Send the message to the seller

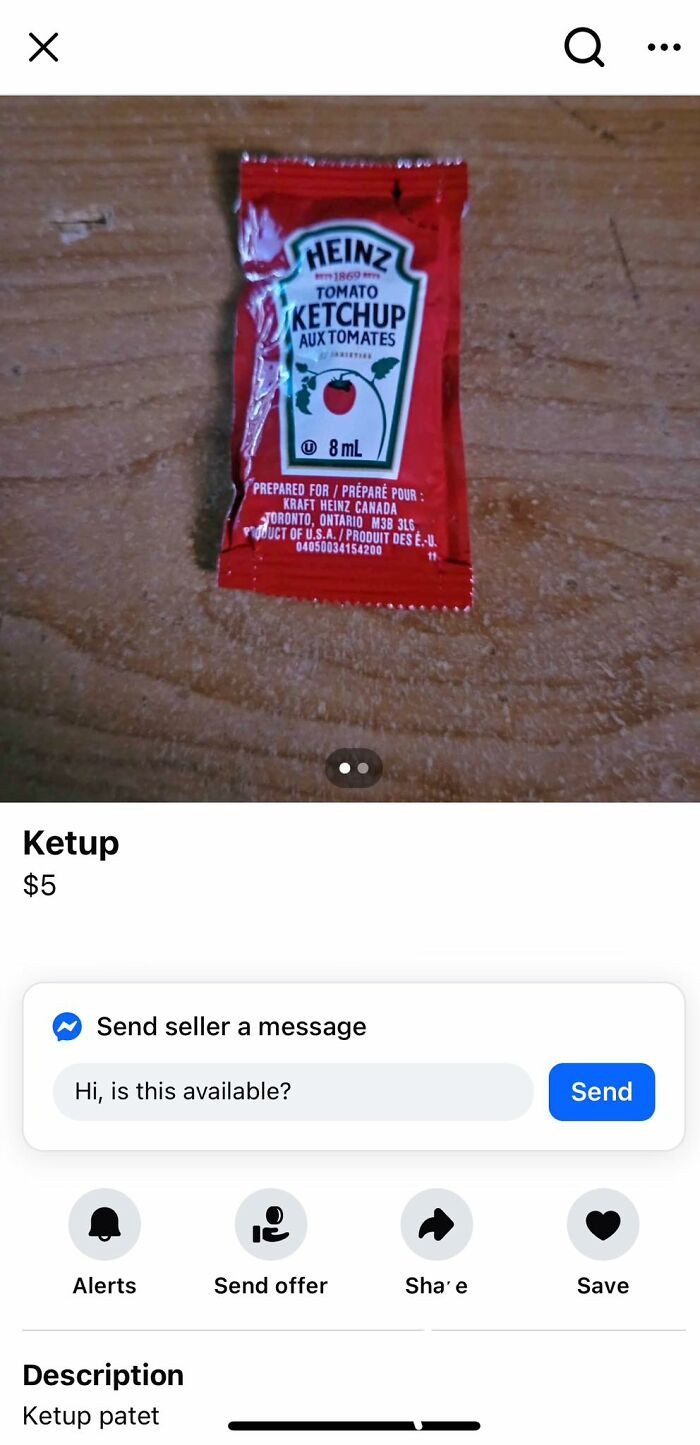tap(601, 1092)
